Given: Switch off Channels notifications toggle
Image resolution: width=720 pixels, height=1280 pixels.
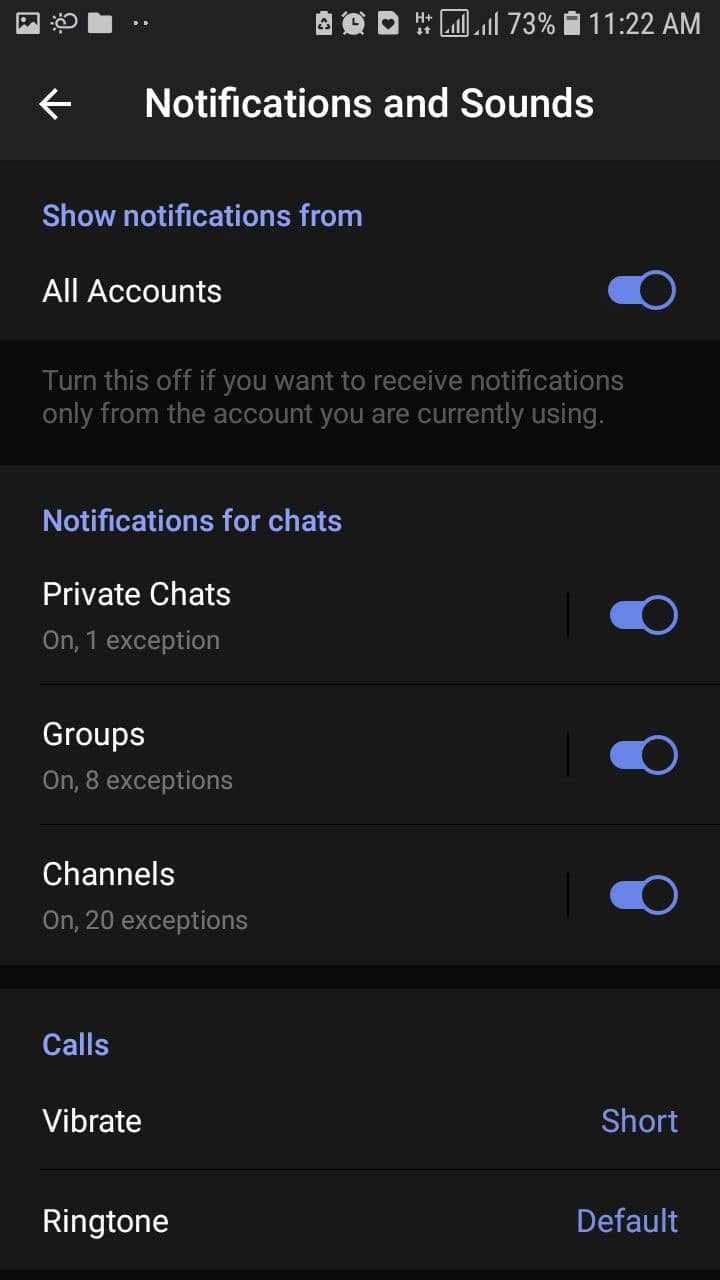Looking at the screenshot, I should [x=643, y=895].
